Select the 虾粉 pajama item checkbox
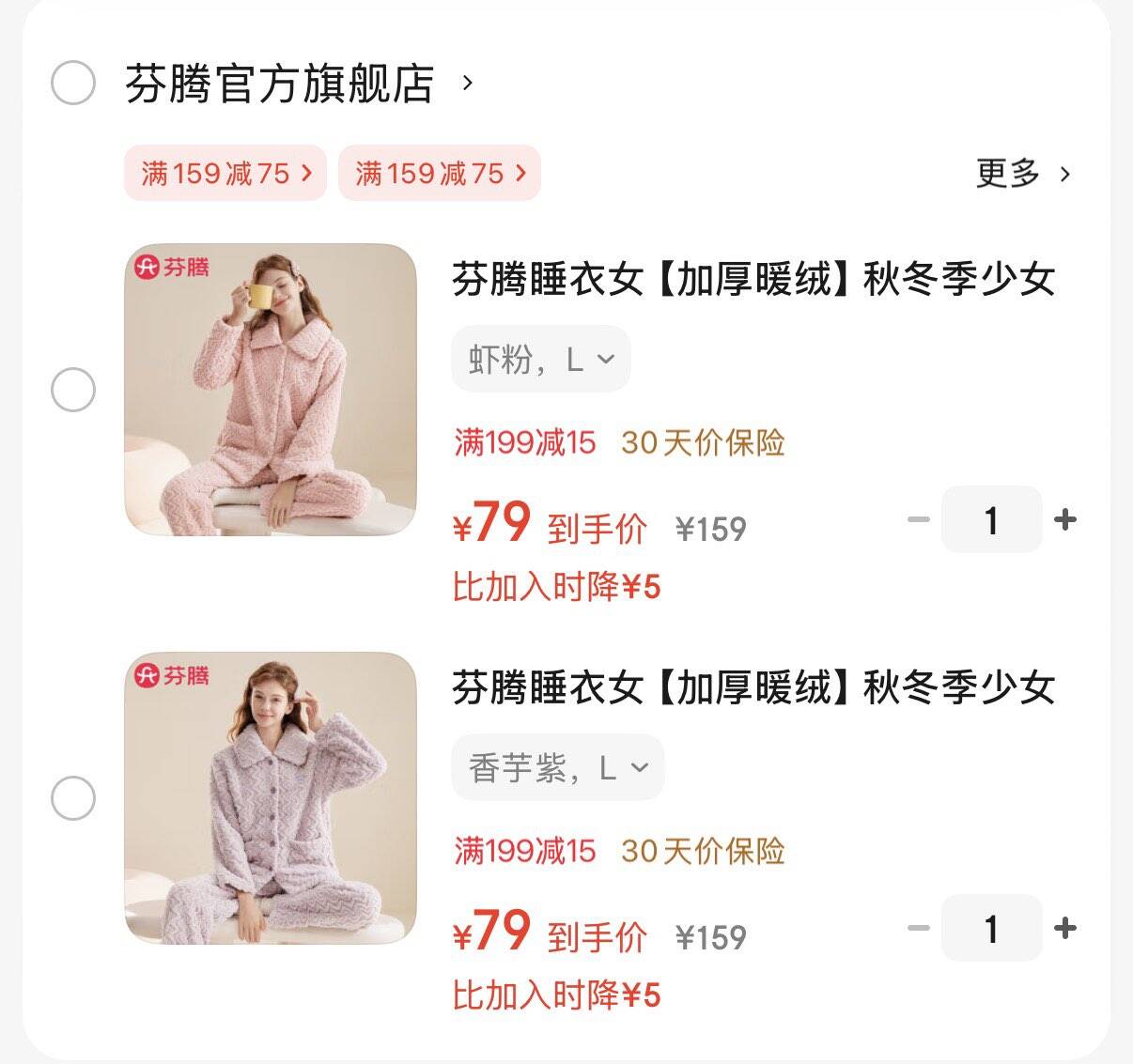The width and height of the screenshot is (1133, 1064). click(x=72, y=390)
